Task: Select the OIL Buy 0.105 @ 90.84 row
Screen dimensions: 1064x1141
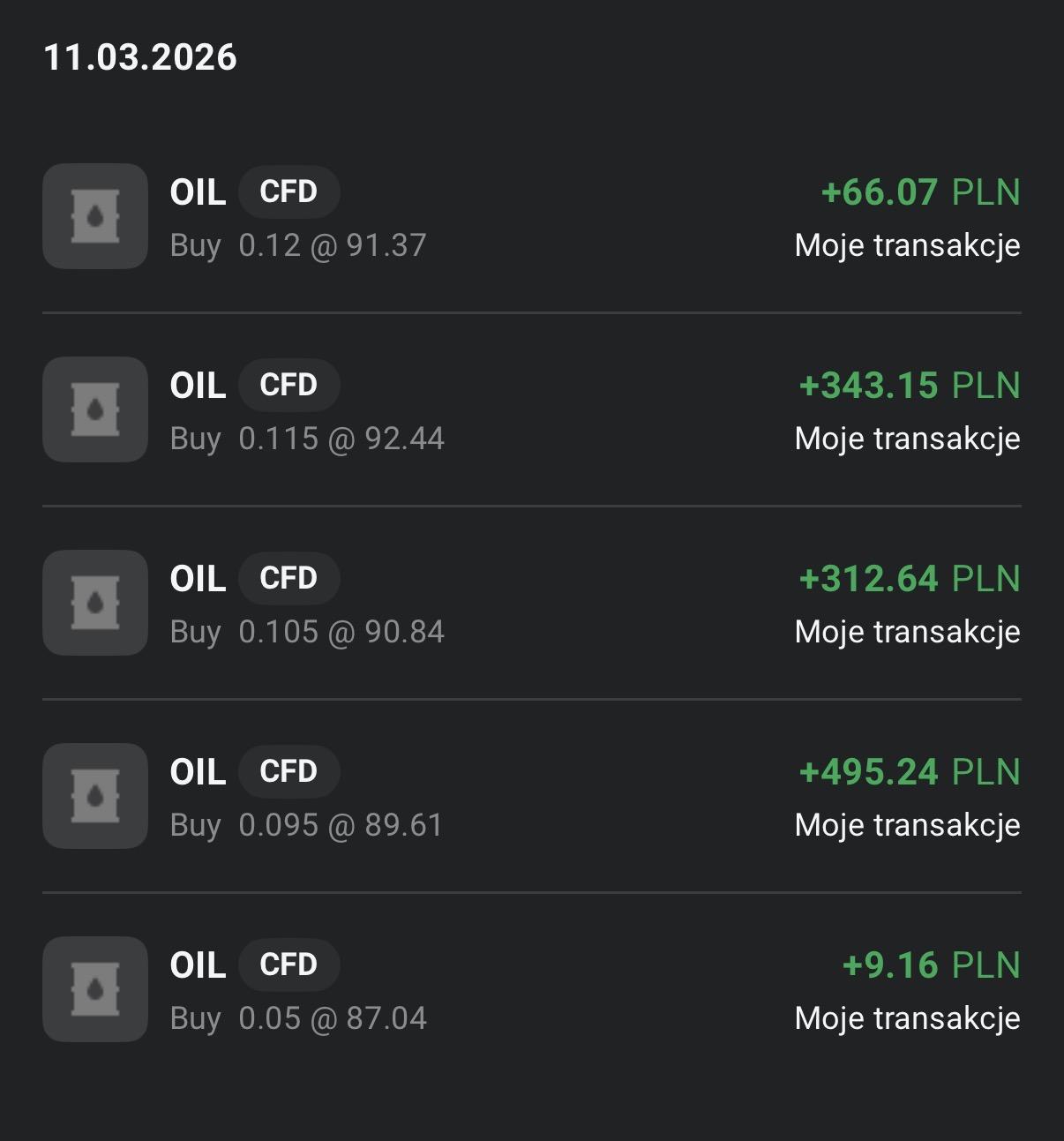Action: pyautogui.click(x=531, y=604)
